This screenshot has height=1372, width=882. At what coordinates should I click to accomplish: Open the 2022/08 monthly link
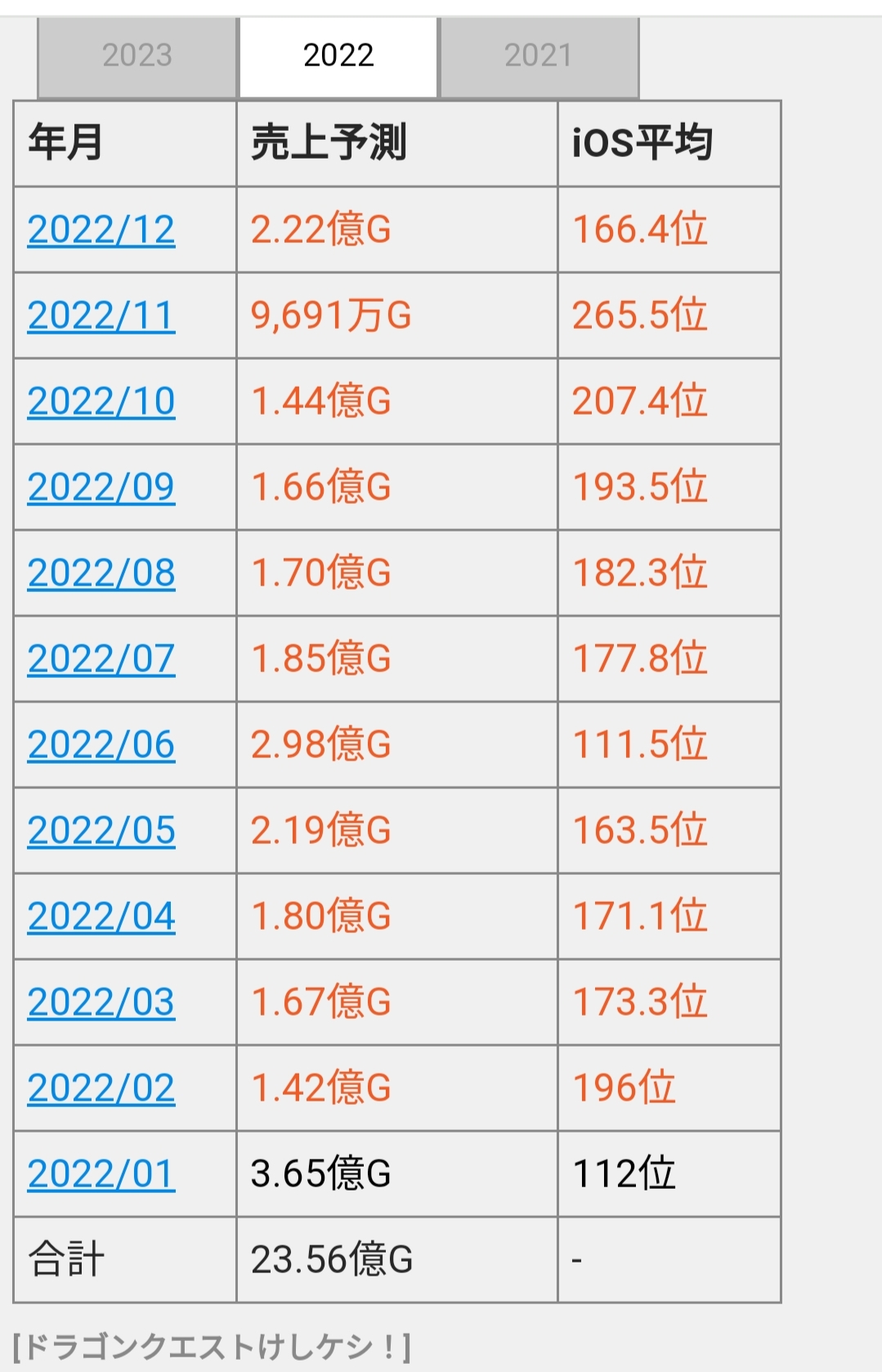click(x=101, y=573)
